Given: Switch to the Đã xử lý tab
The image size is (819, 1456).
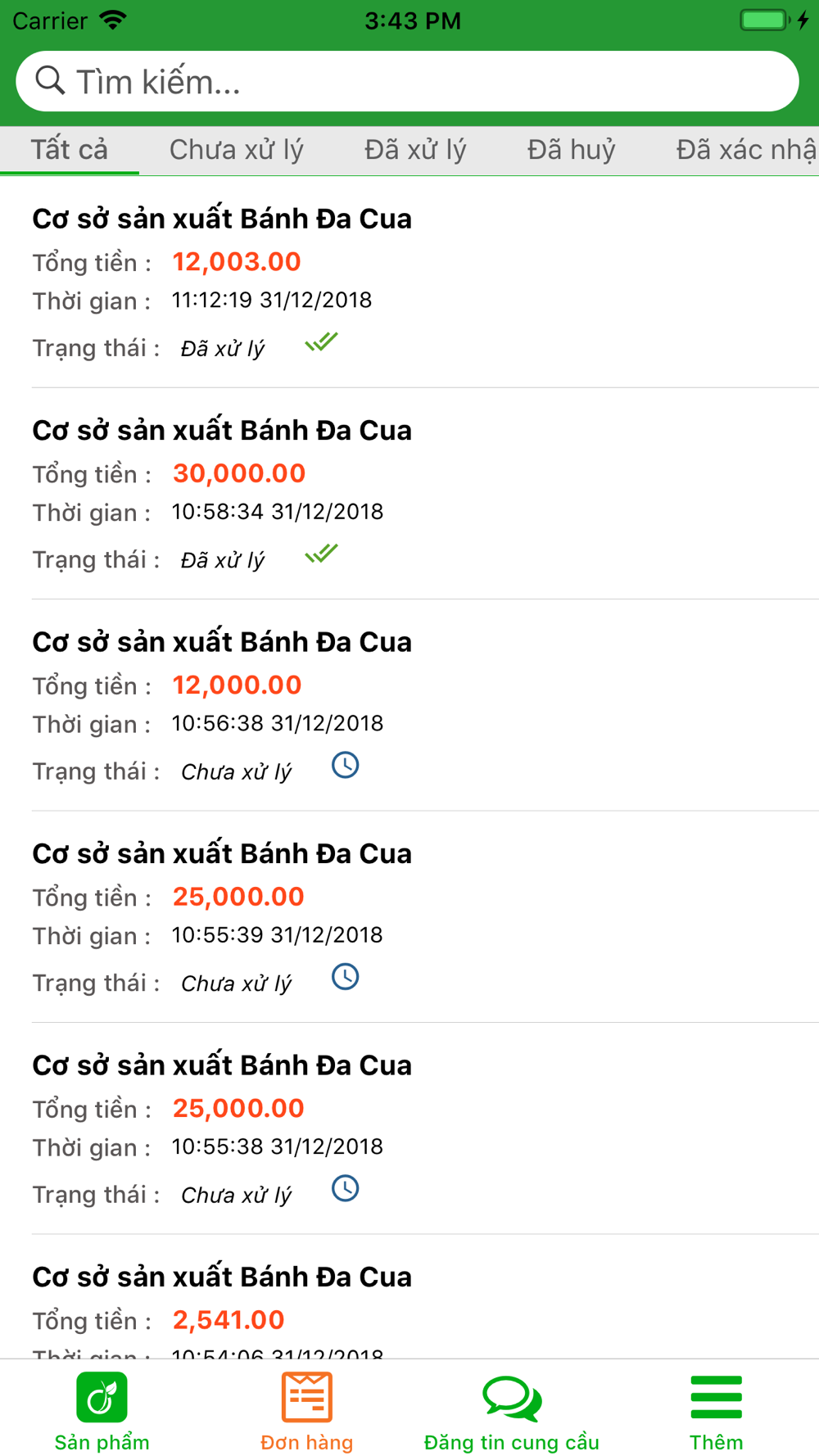Looking at the screenshot, I should 415,150.
